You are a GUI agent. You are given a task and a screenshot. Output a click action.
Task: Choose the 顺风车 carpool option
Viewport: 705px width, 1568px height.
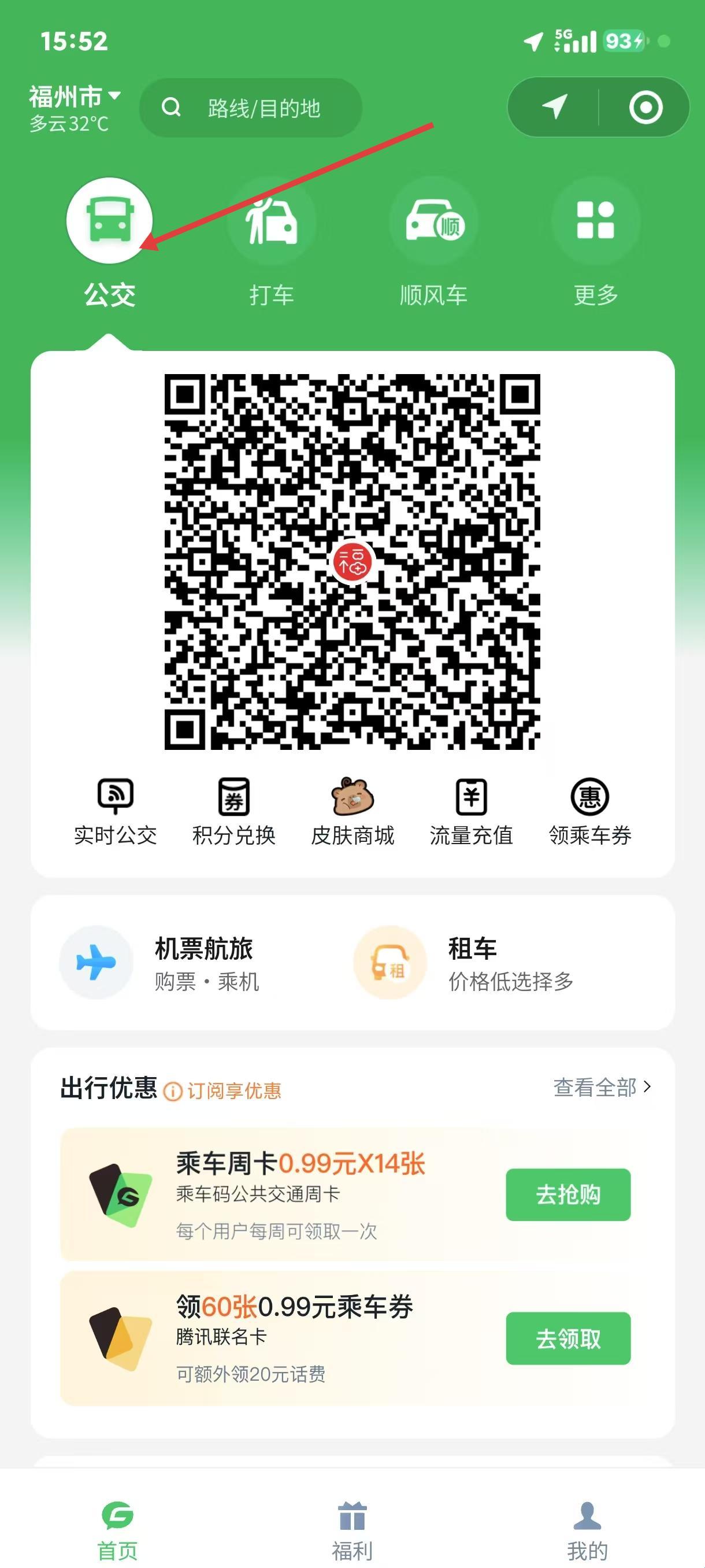tap(434, 220)
